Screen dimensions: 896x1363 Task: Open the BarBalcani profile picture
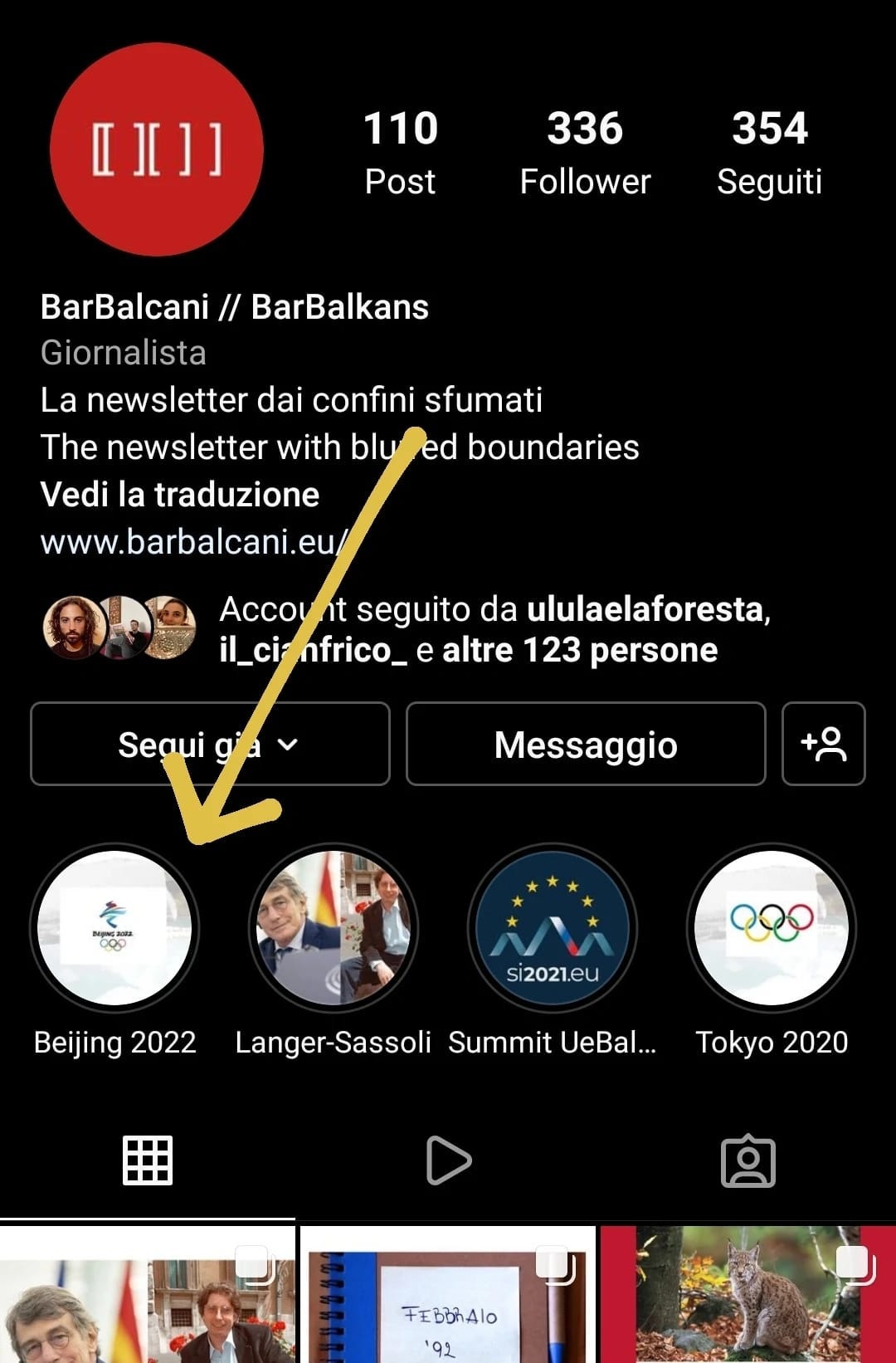pyautogui.click(x=157, y=149)
